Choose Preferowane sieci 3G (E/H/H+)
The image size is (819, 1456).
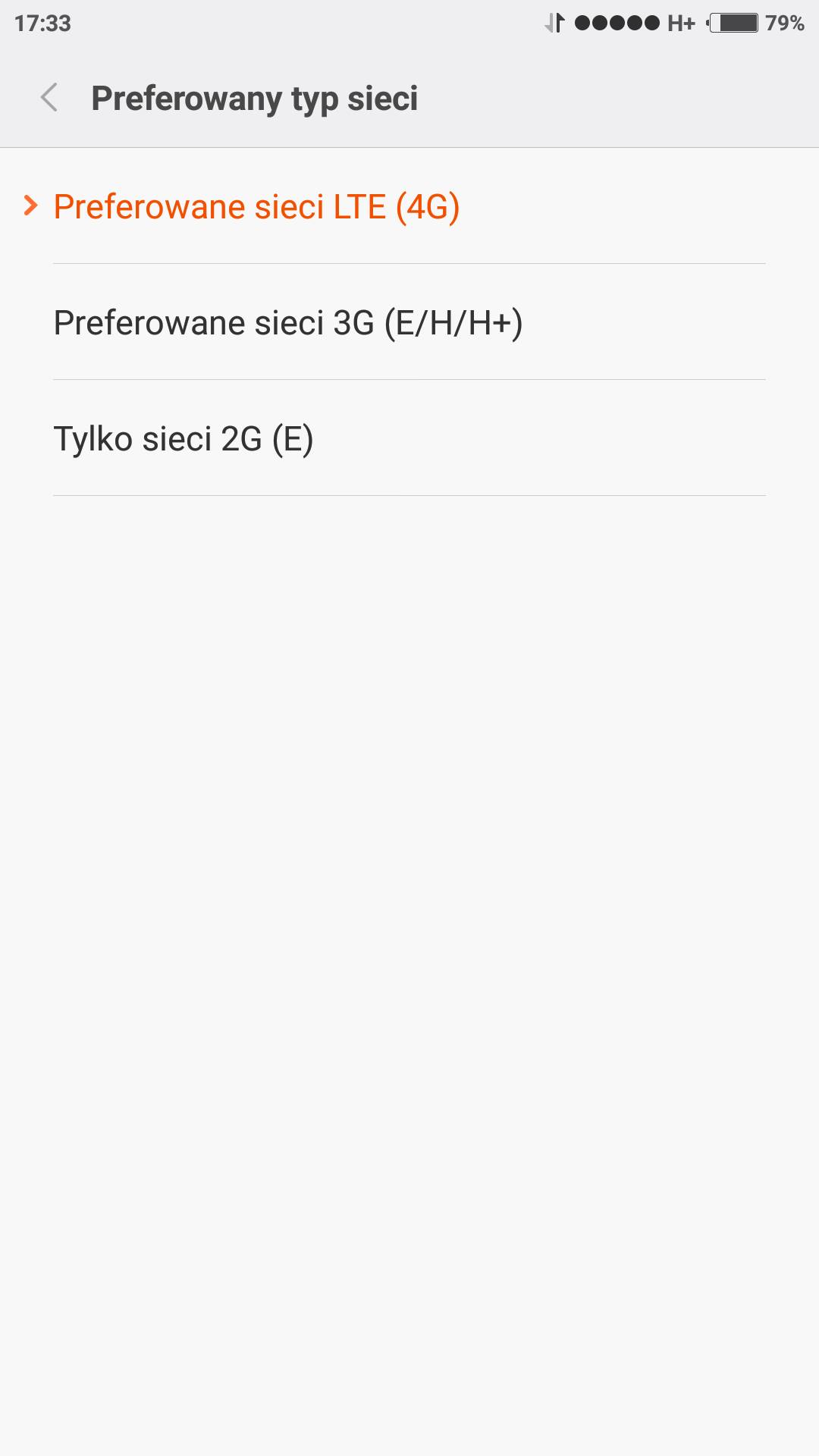[x=288, y=322]
